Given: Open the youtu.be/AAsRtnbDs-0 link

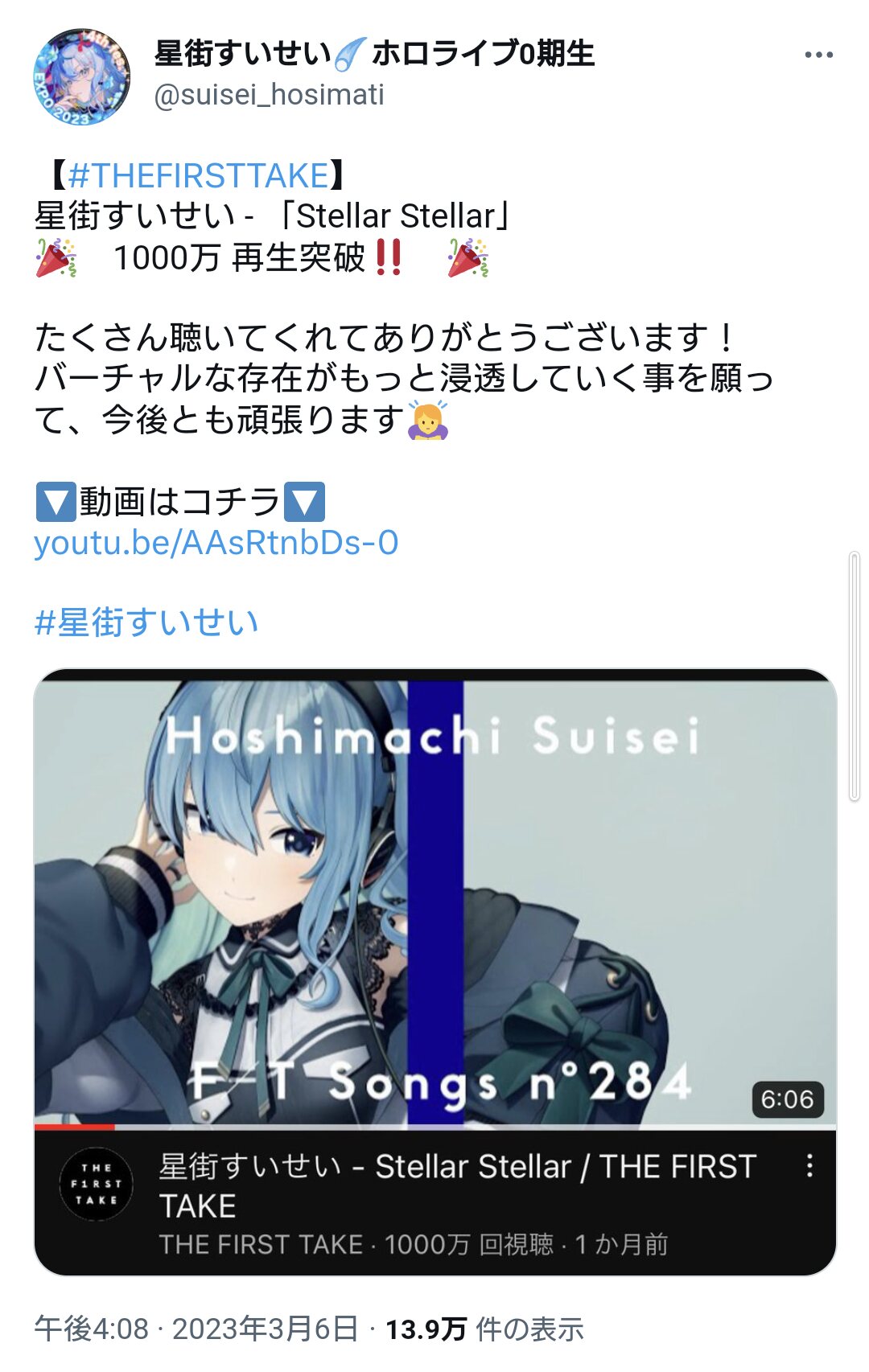Looking at the screenshot, I should [216, 543].
